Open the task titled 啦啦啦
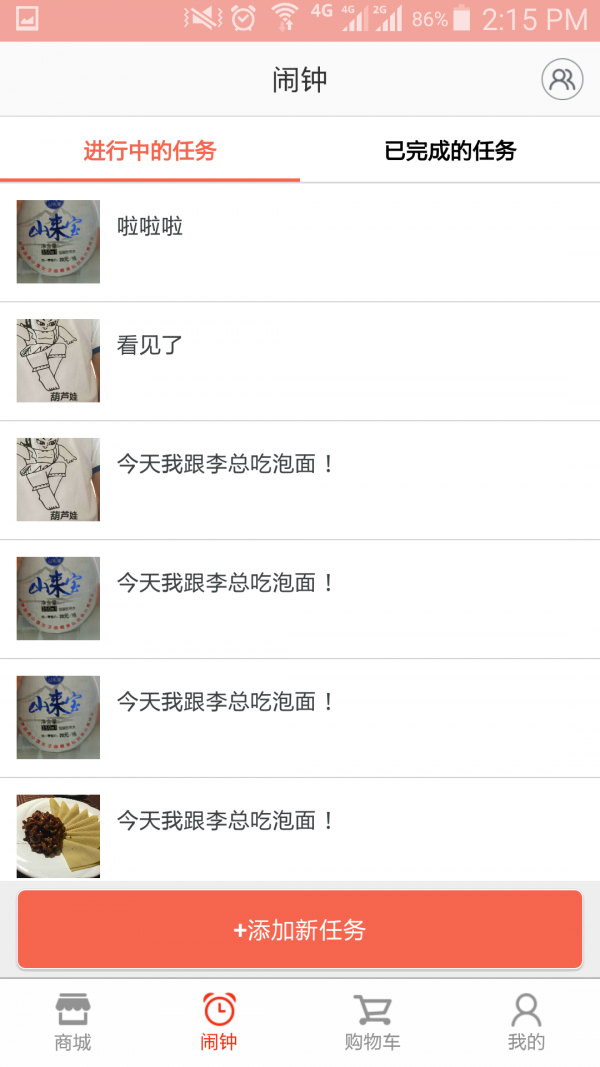600x1067 pixels. (x=300, y=241)
